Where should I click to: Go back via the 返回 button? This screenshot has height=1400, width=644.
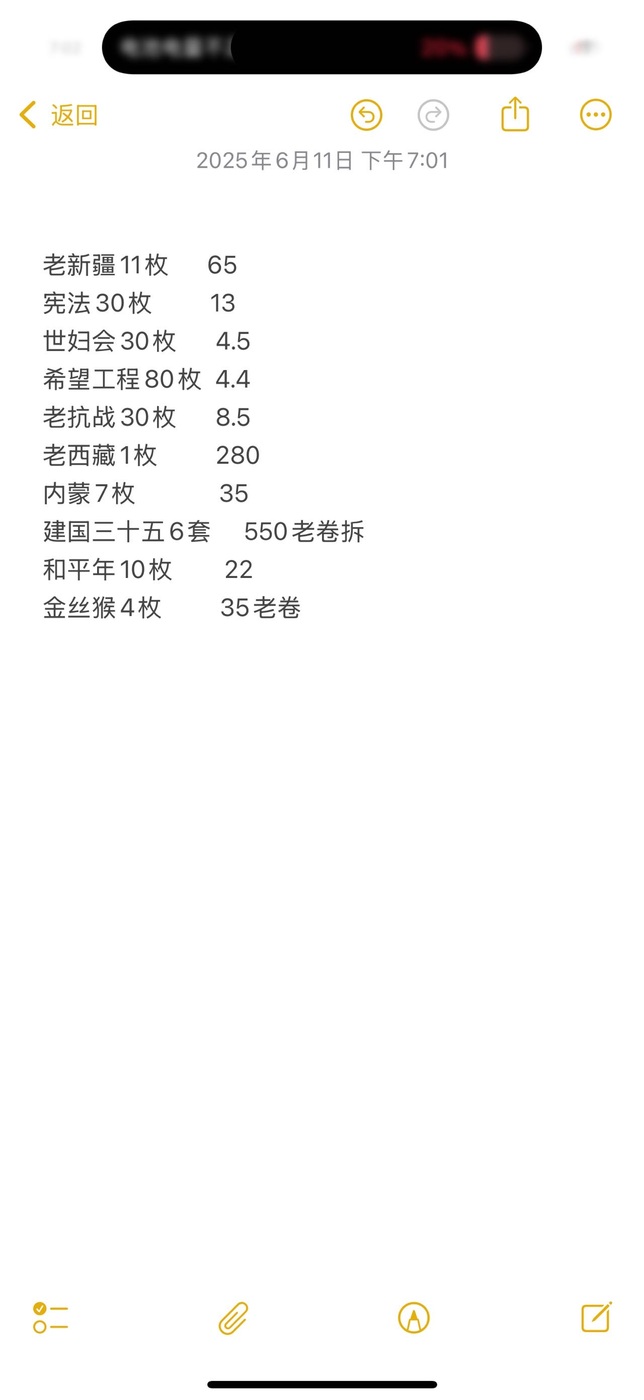tap(58, 115)
